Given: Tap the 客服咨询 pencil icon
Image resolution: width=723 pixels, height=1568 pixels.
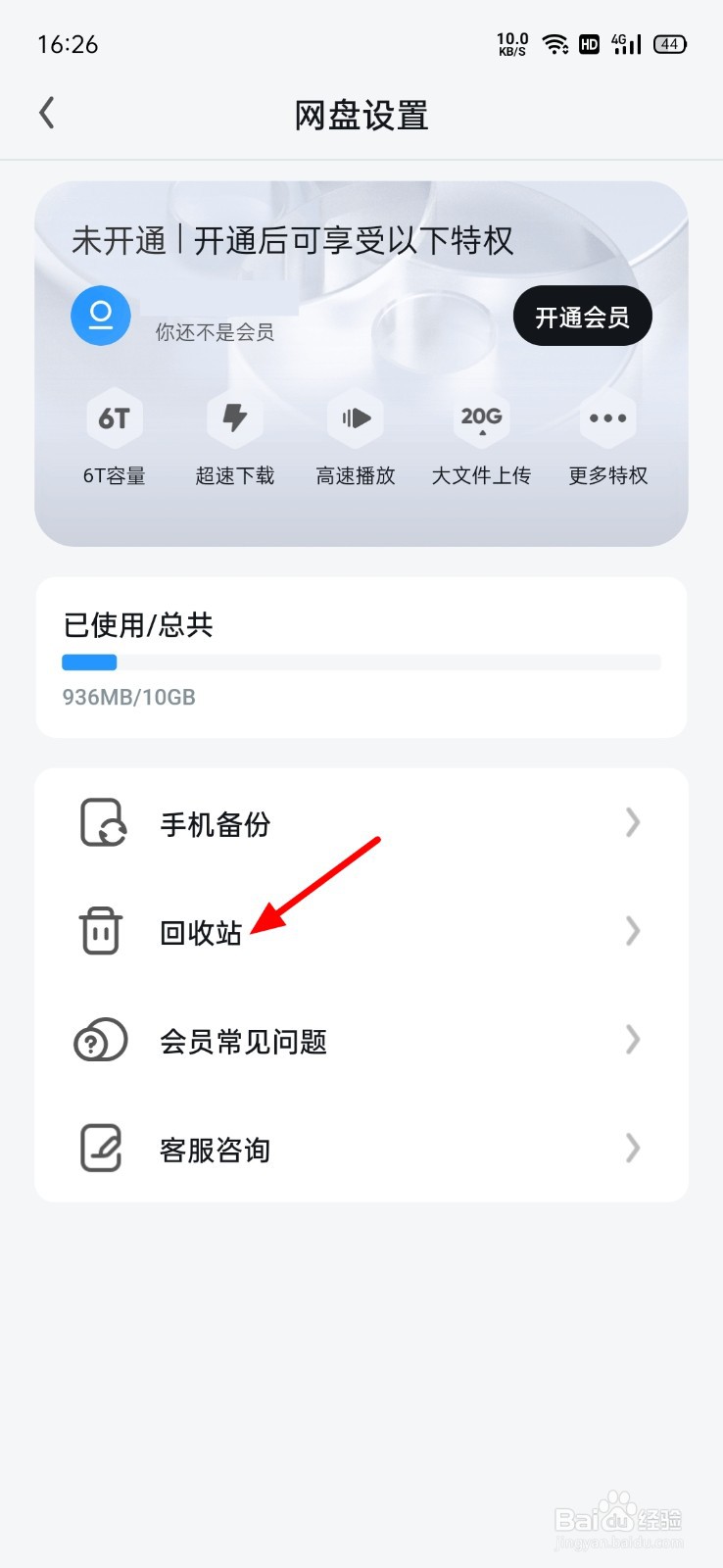Looking at the screenshot, I should tap(99, 1149).
